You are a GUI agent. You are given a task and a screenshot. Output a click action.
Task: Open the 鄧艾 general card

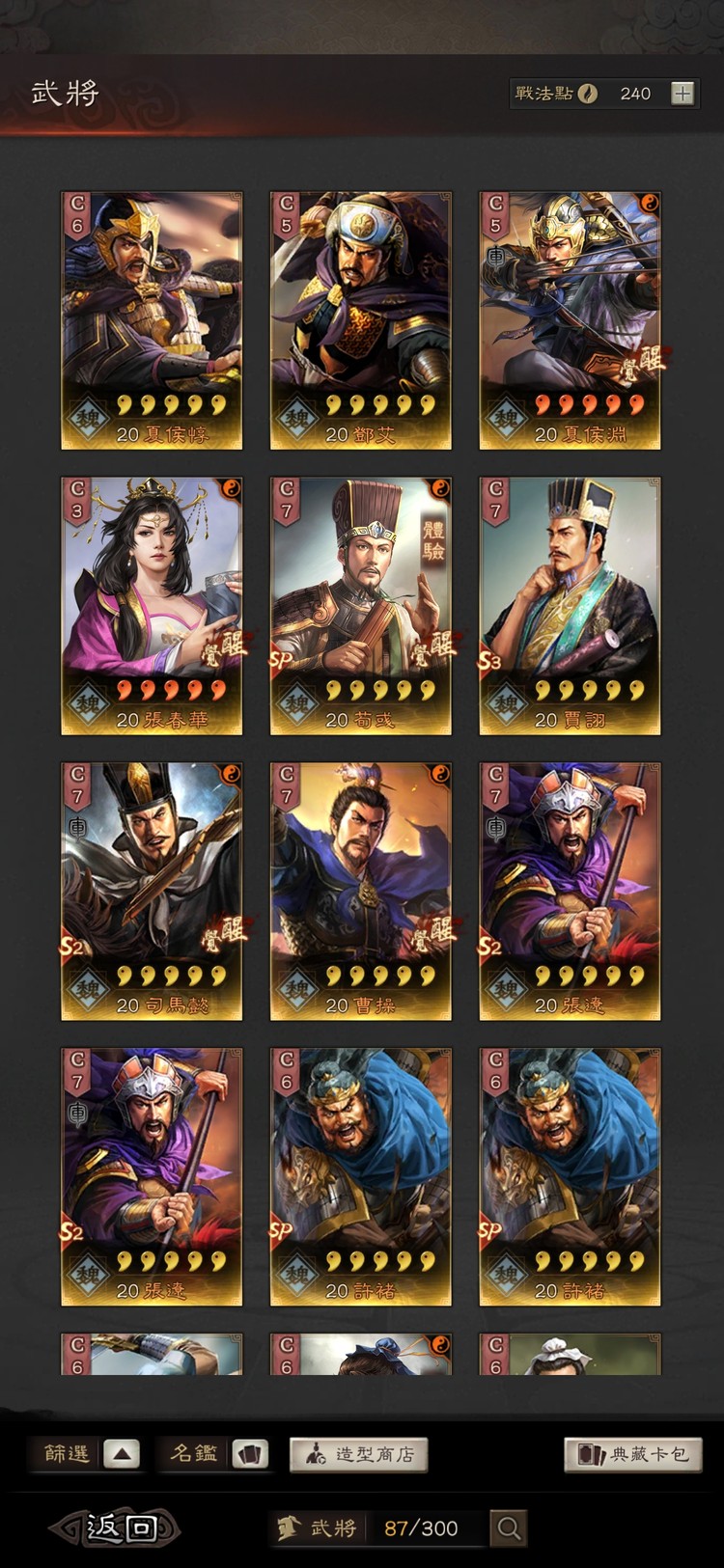[360, 320]
